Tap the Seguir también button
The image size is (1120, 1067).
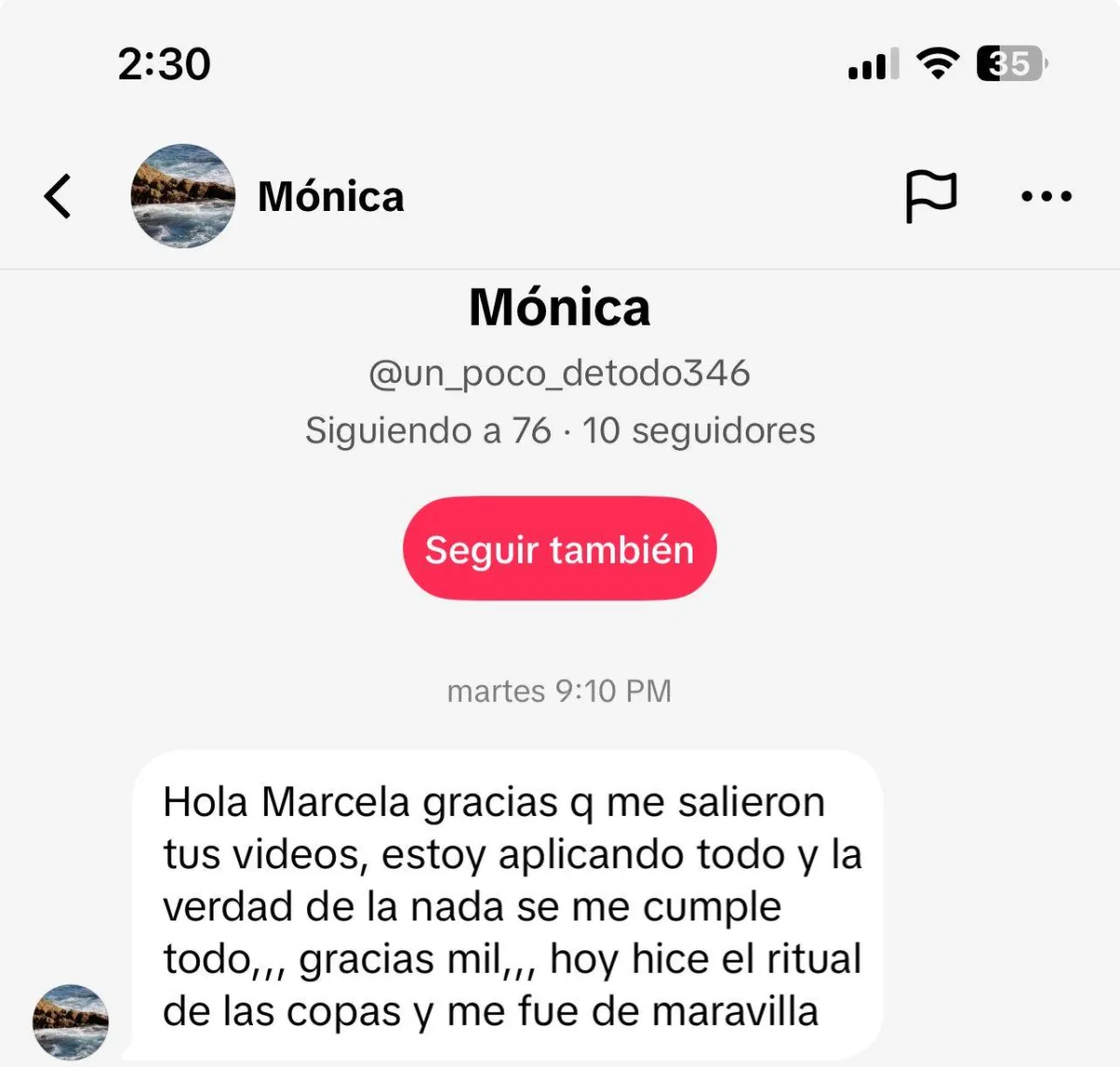pyautogui.click(x=559, y=549)
